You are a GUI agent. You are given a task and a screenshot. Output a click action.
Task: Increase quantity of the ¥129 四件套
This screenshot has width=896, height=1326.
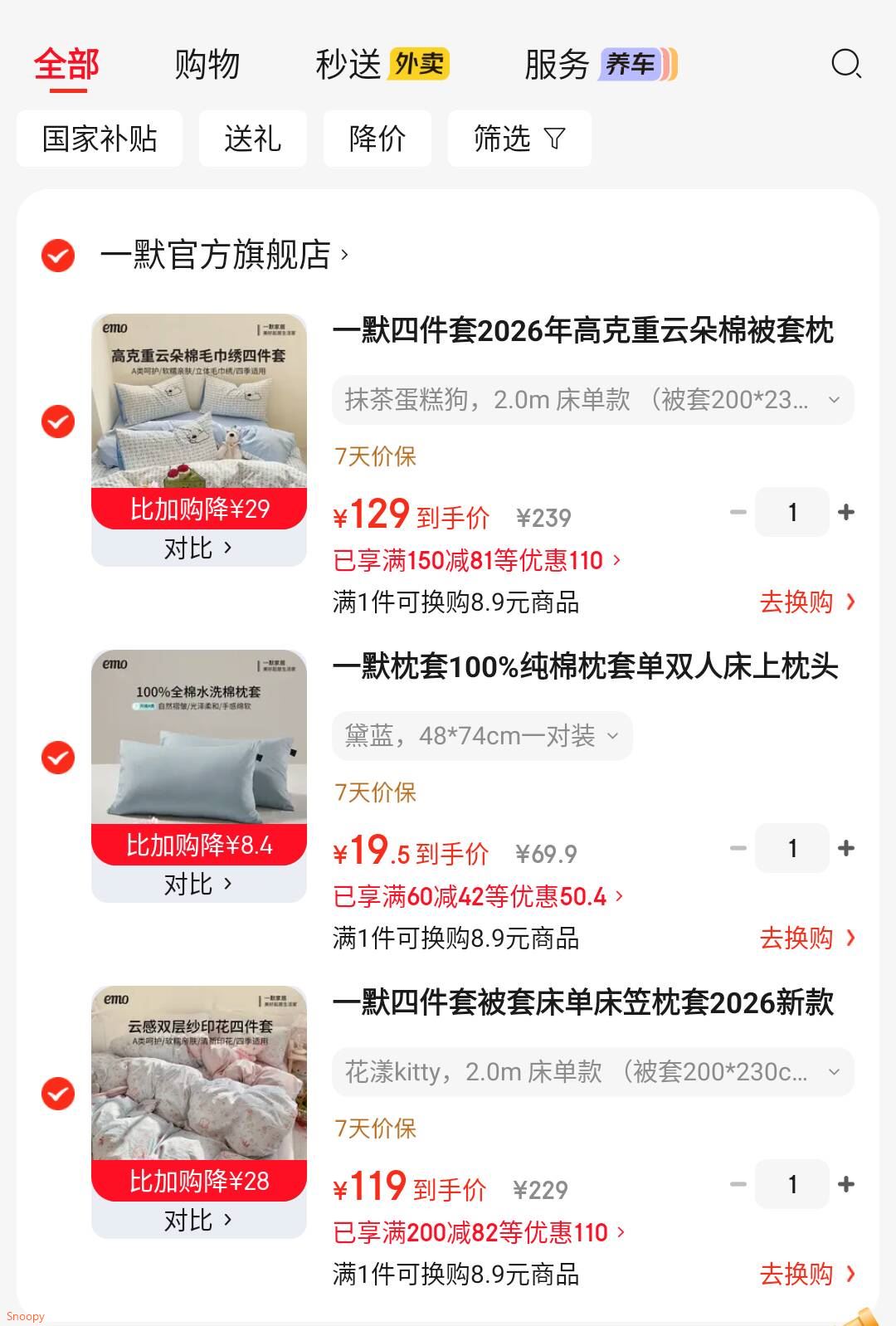846,512
